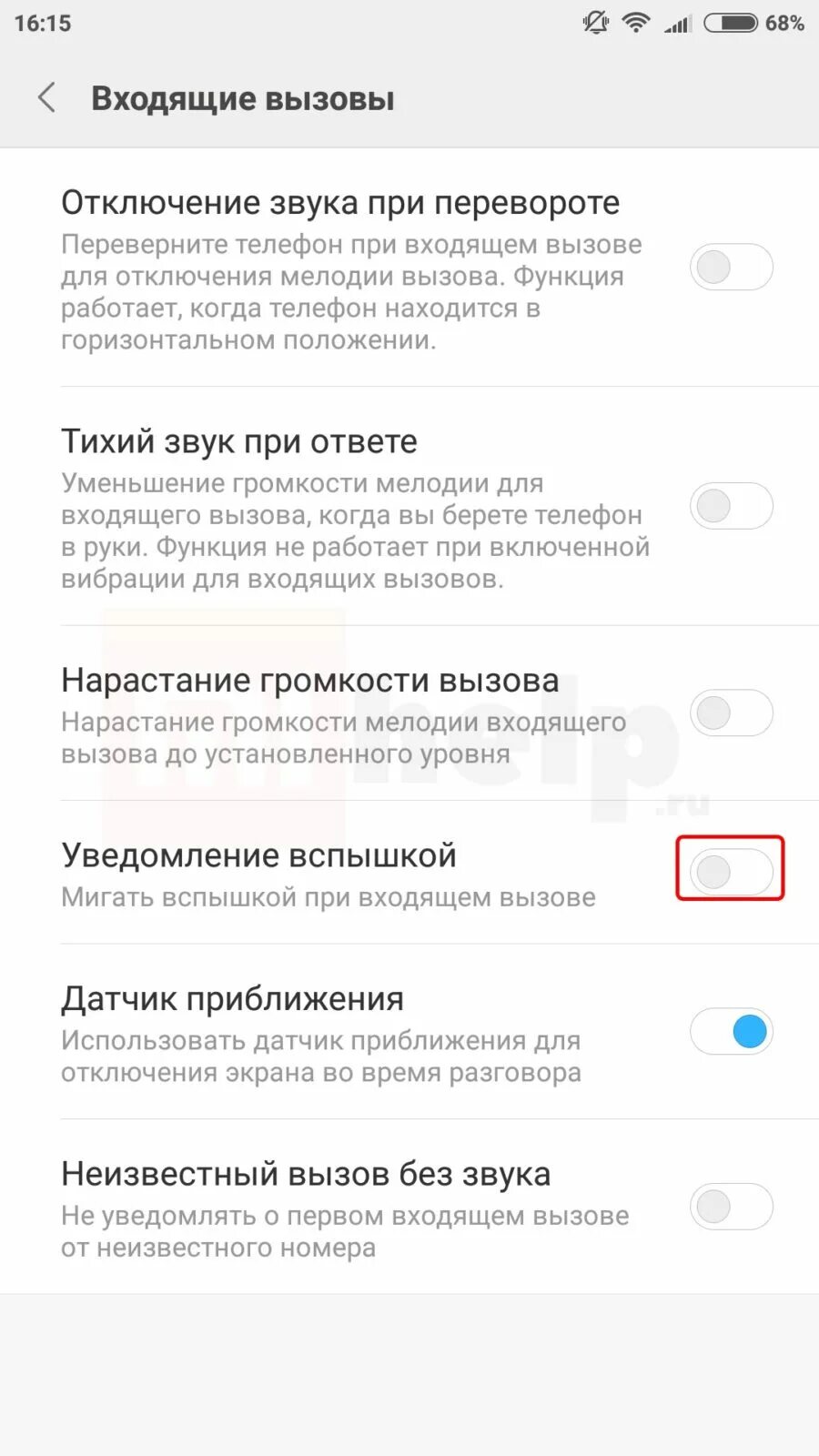The height and width of the screenshot is (1456, 819).
Task: Enable Отключение звука при перевороте switch
Action: (732, 268)
